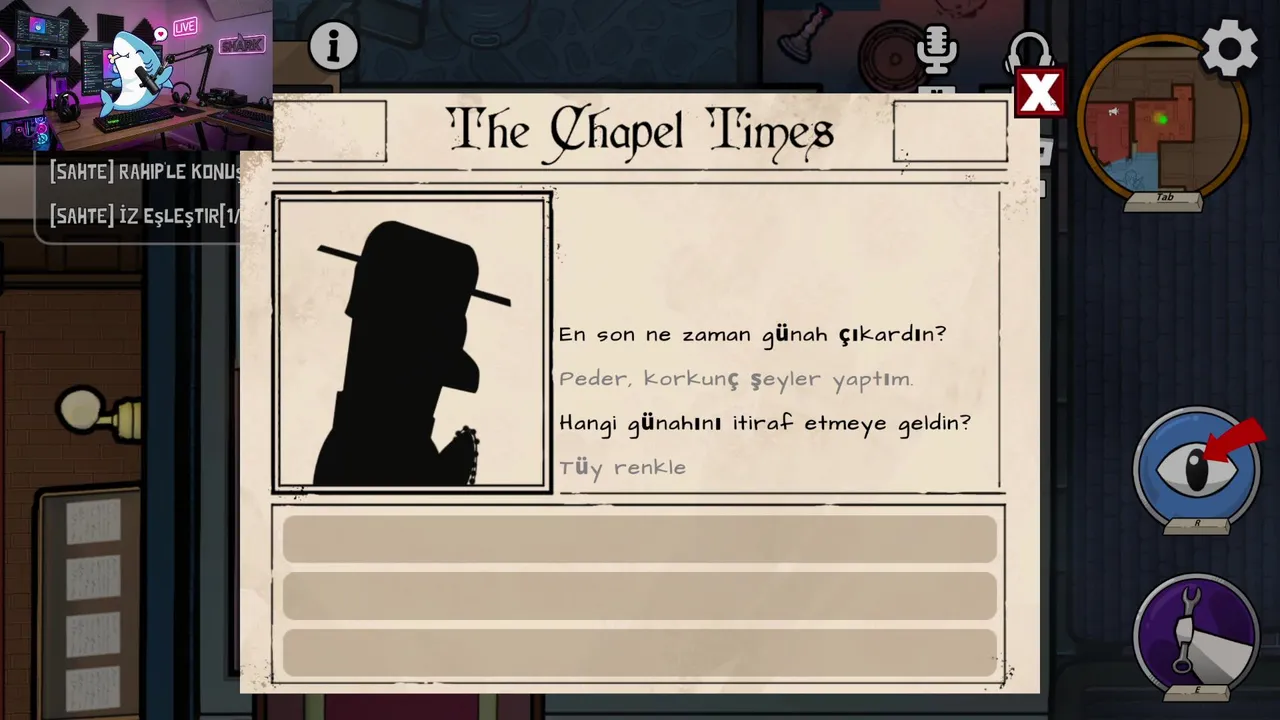Viewport: 1280px width, 720px height.
Task: Open the info icon
Action: pyautogui.click(x=333, y=46)
